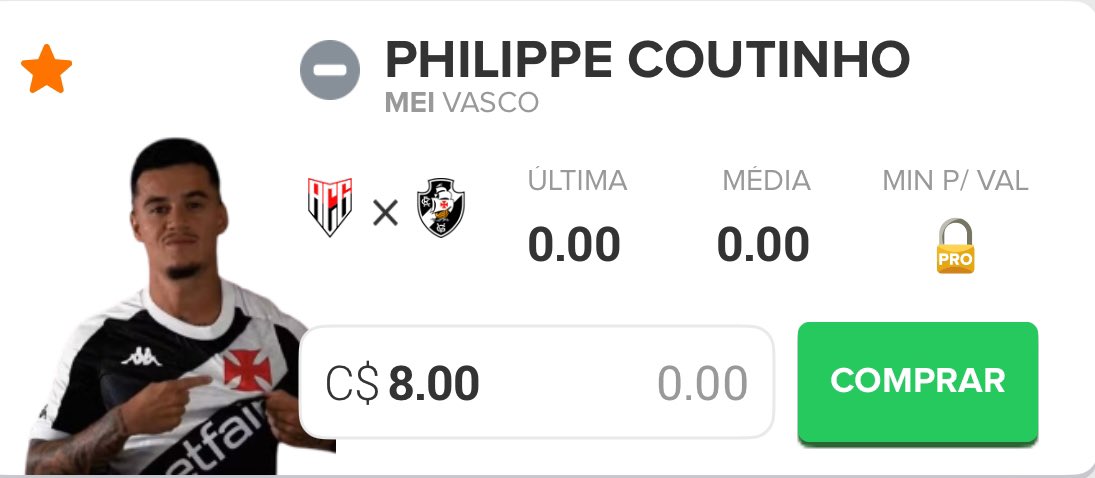Open the PRO lock under MIN P/ VAL

pyautogui.click(x=955, y=247)
